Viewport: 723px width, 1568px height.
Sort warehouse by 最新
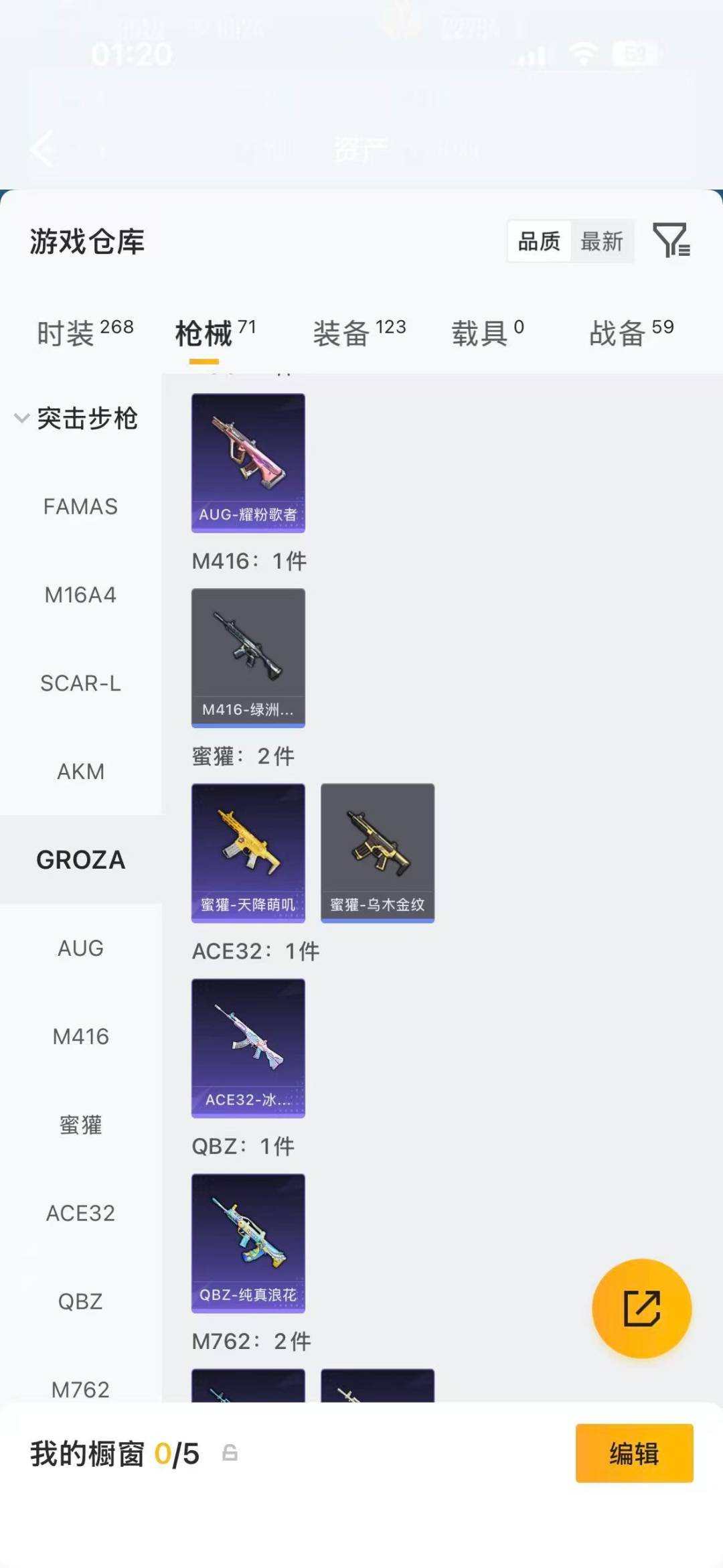(x=602, y=241)
